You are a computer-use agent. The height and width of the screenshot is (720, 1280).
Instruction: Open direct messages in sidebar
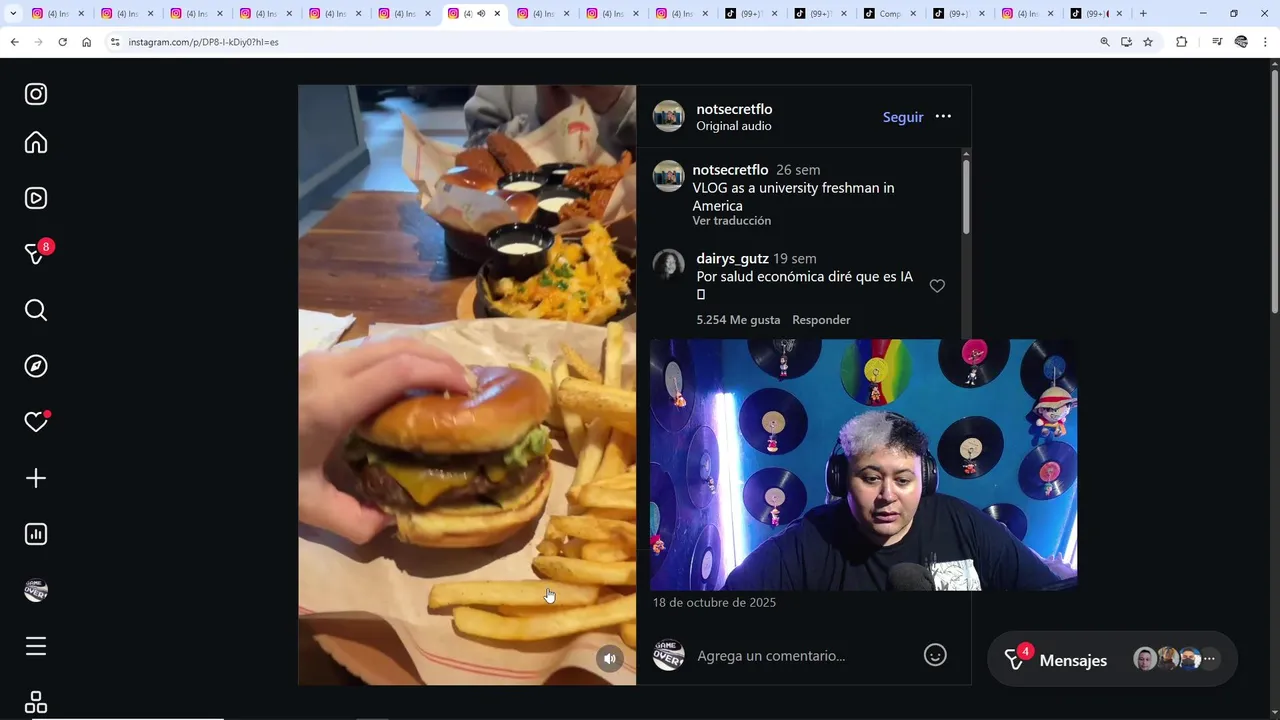pos(36,254)
